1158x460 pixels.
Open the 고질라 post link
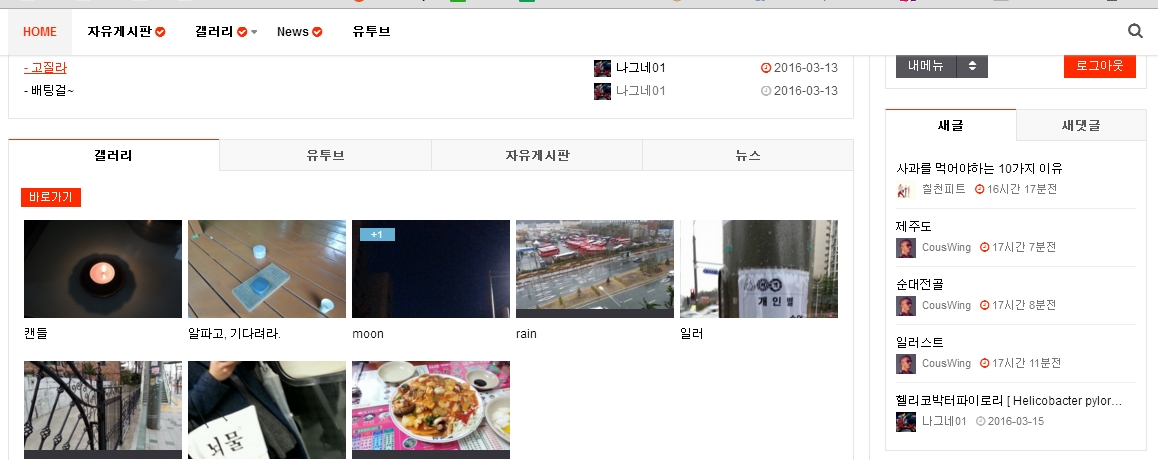click(45, 68)
